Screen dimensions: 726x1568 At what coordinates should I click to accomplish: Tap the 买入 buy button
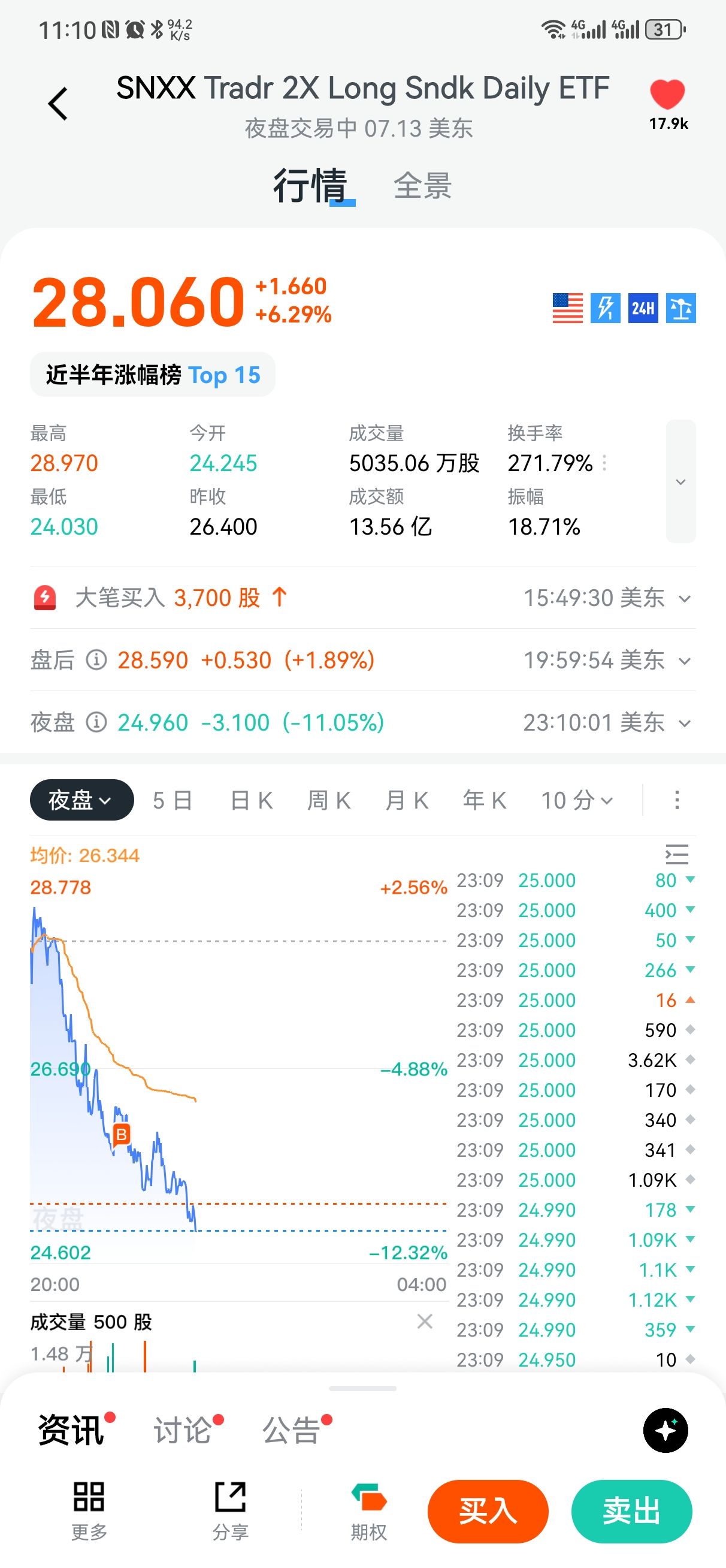tap(488, 1512)
